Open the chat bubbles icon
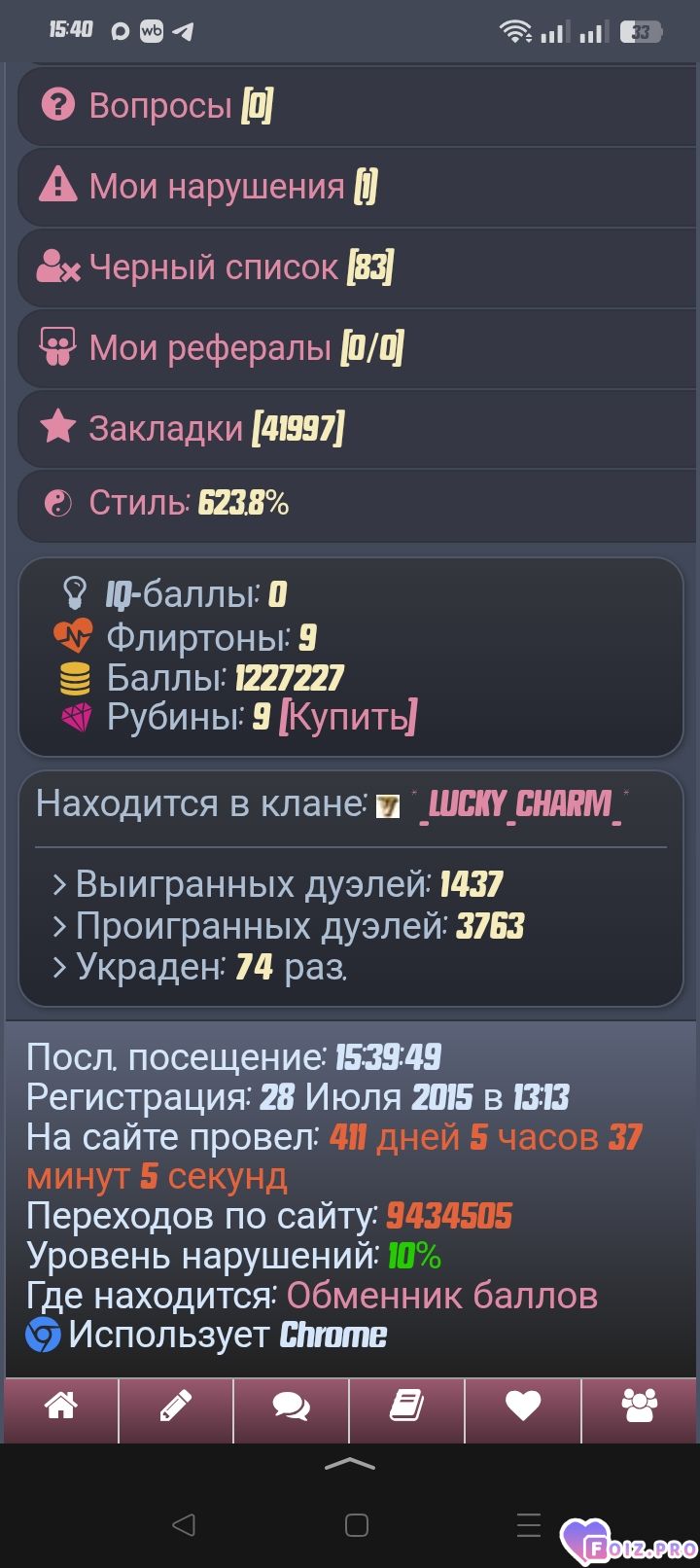This screenshot has height=1568, width=700. [x=292, y=1406]
